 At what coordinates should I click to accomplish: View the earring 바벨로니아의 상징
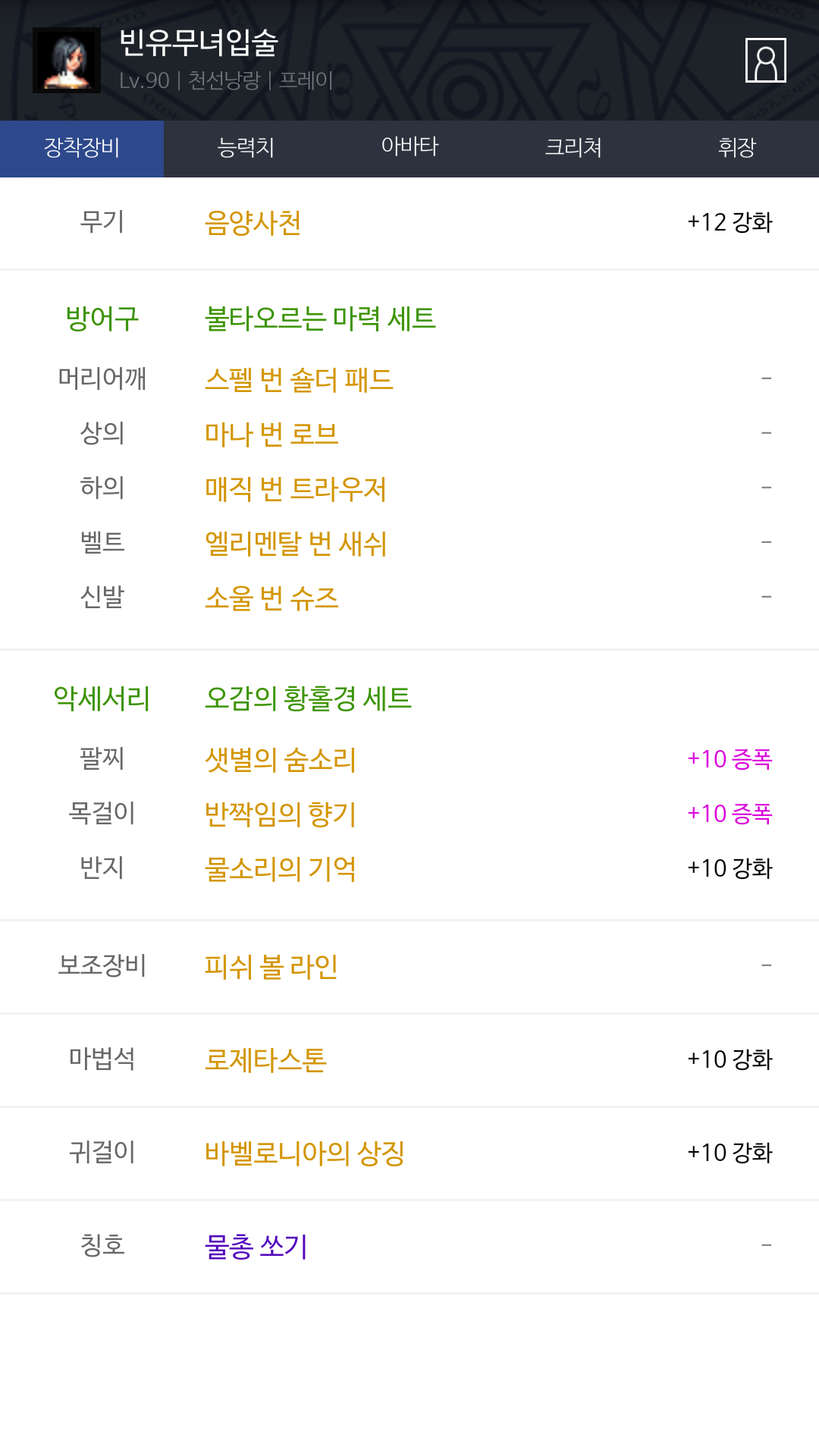[305, 1153]
